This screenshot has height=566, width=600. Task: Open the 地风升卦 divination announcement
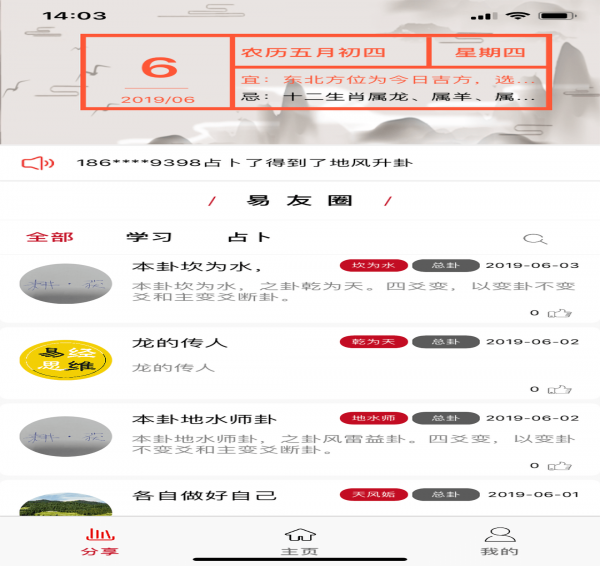click(x=245, y=162)
